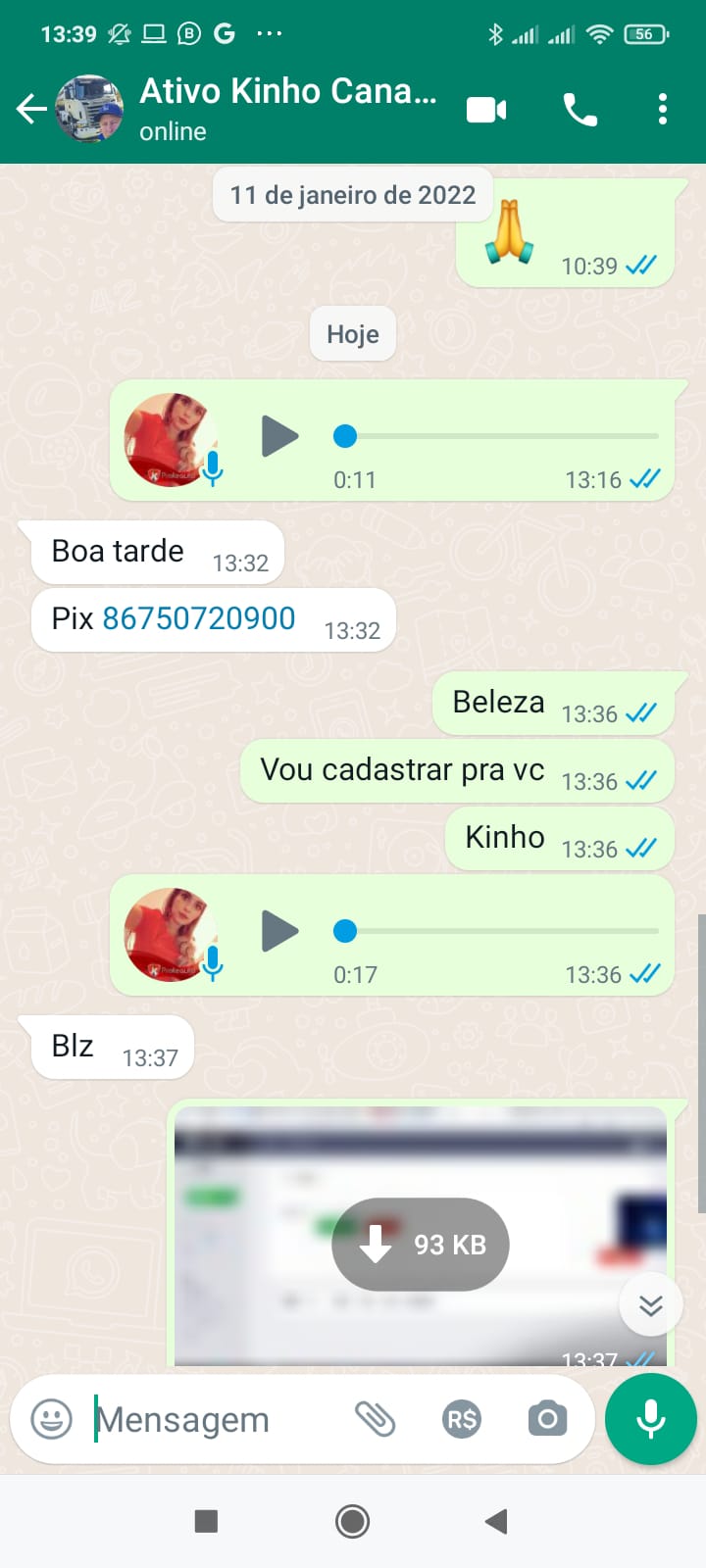
Task: Open Ativo Kinho contact info
Action: point(287,108)
